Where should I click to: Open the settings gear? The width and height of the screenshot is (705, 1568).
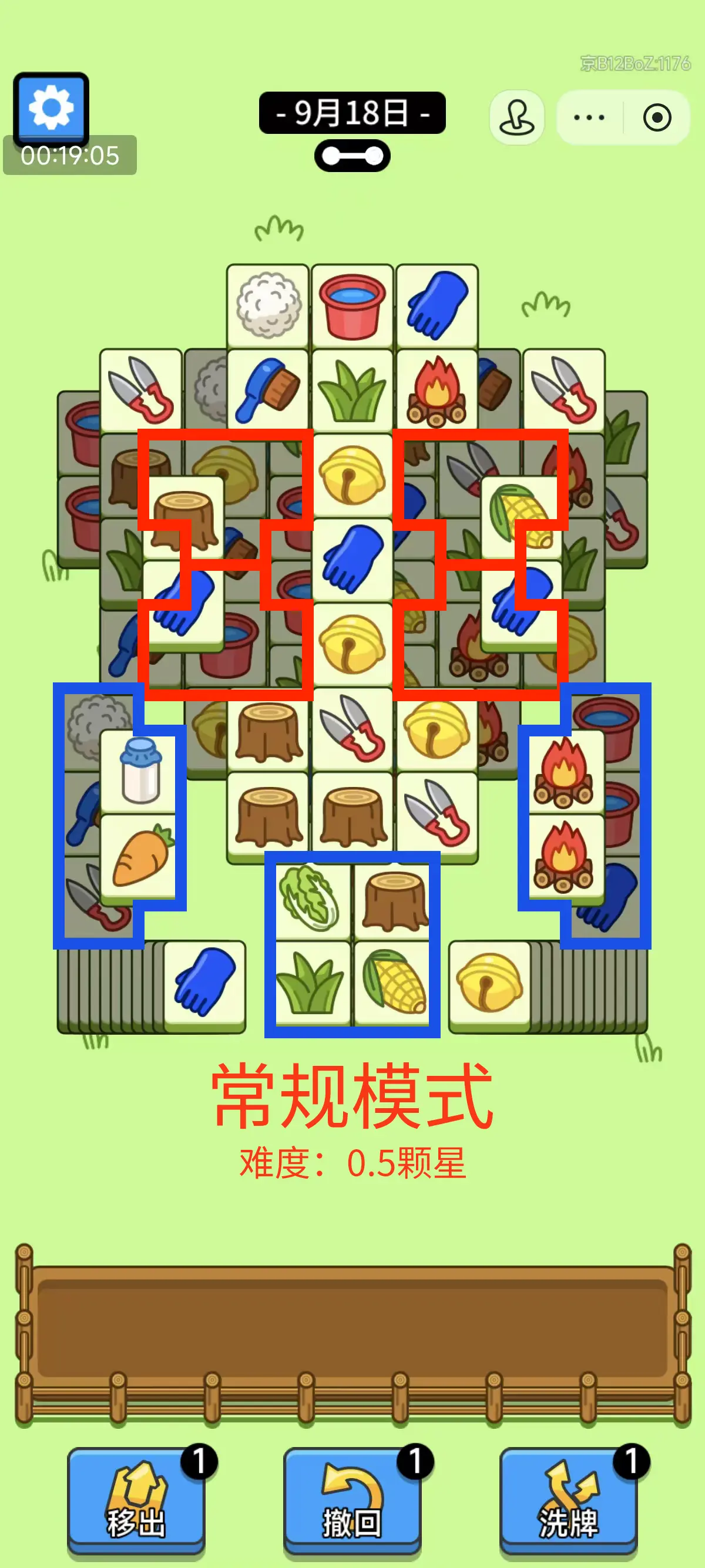51,108
